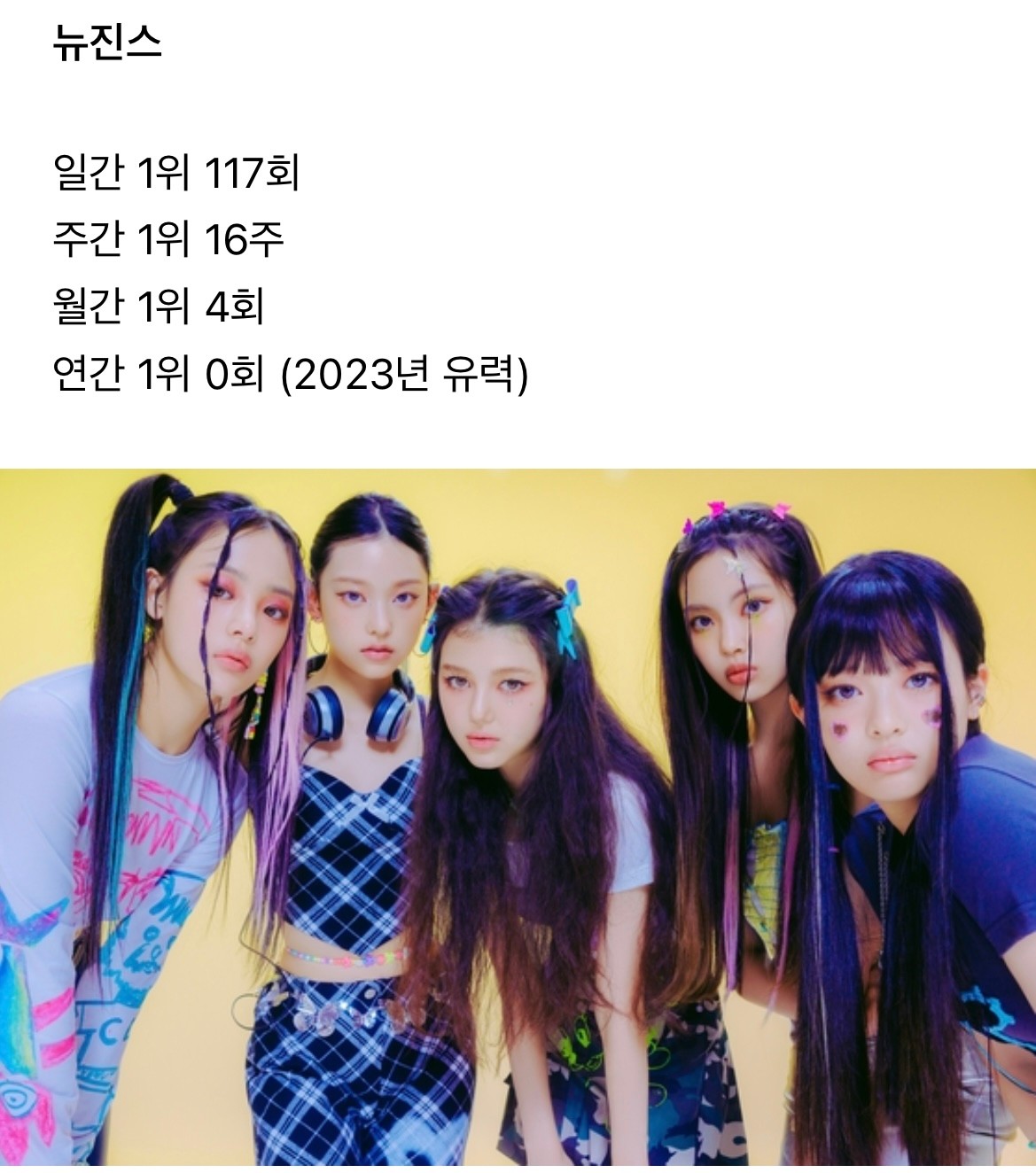
Task: Open the NewJeans group photo
Action: point(518,815)
